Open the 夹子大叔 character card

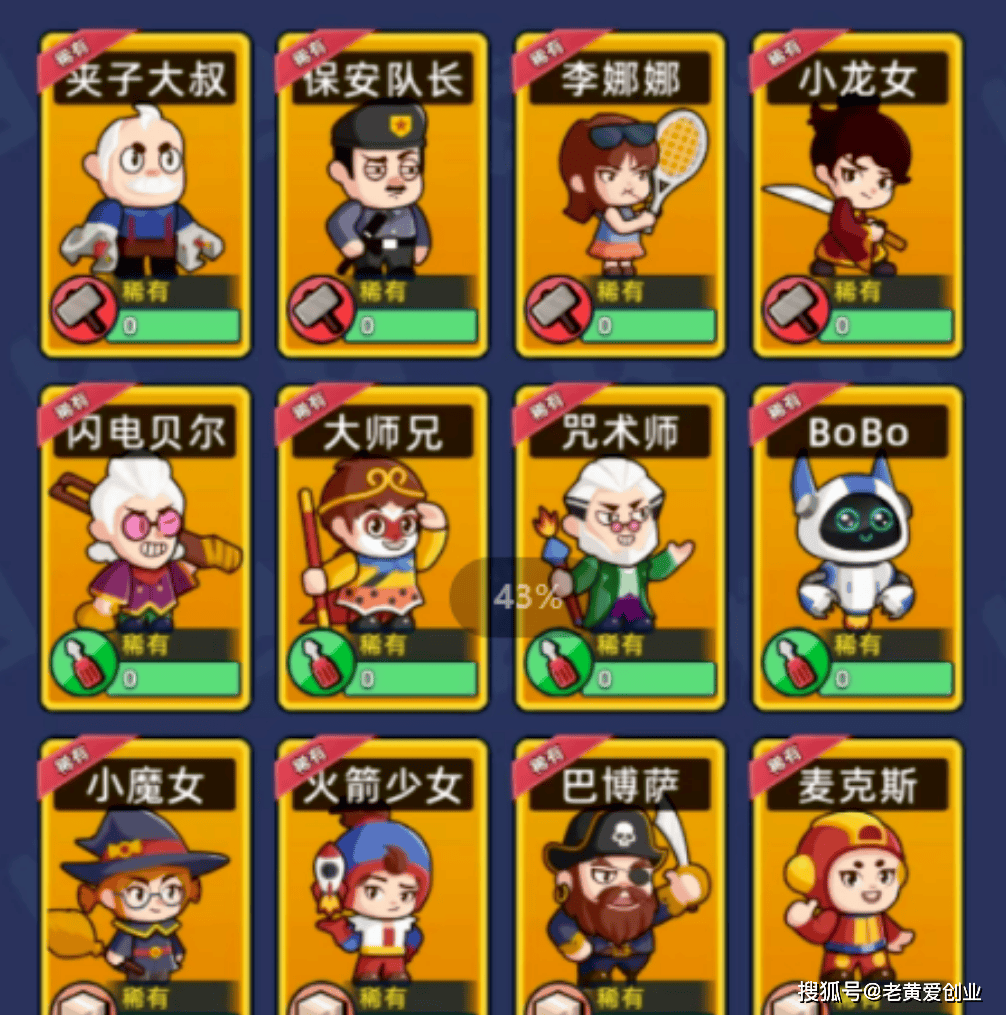point(145,195)
